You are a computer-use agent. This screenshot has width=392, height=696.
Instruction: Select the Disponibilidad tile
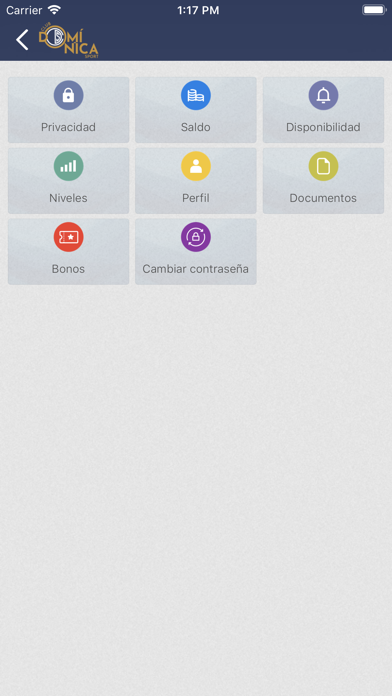pos(323,110)
